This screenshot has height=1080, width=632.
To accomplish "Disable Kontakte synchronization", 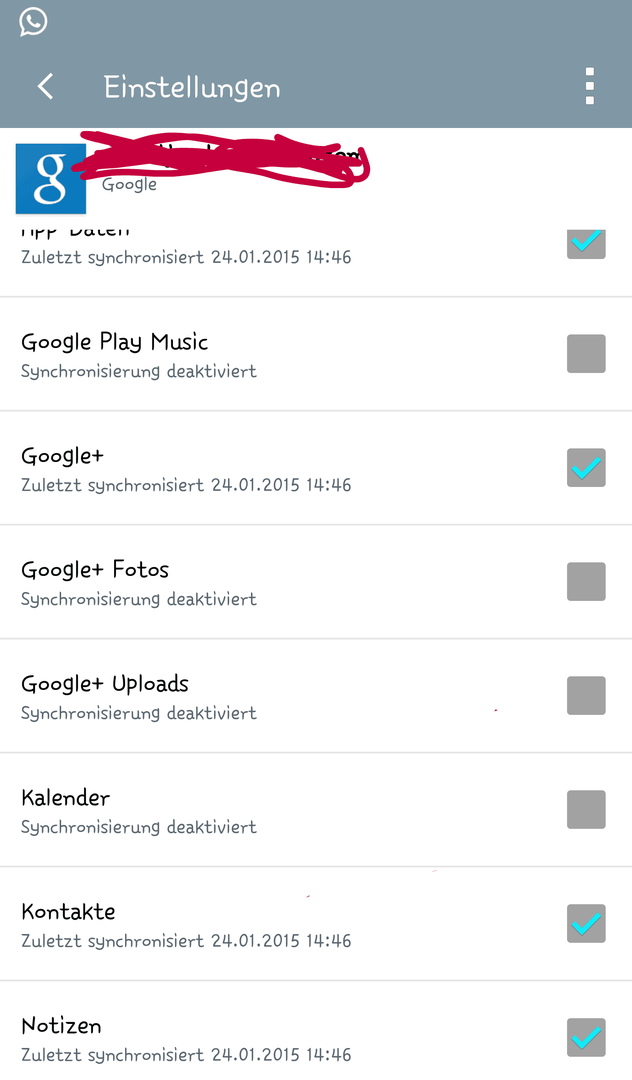I will coord(586,924).
